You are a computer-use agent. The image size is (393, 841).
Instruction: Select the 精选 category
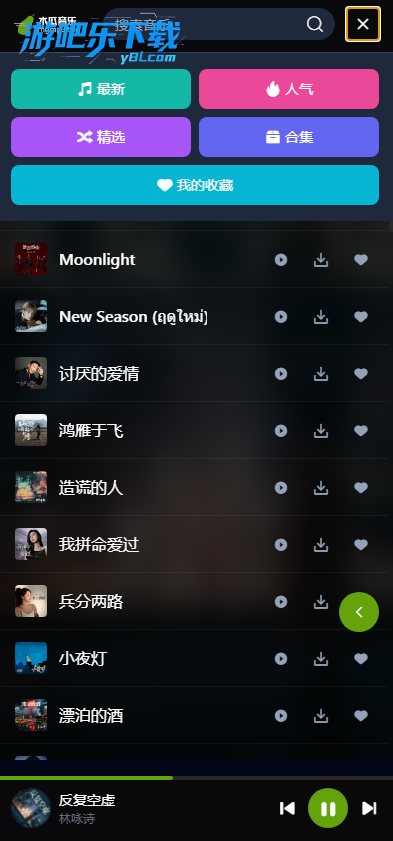click(x=101, y=137)
